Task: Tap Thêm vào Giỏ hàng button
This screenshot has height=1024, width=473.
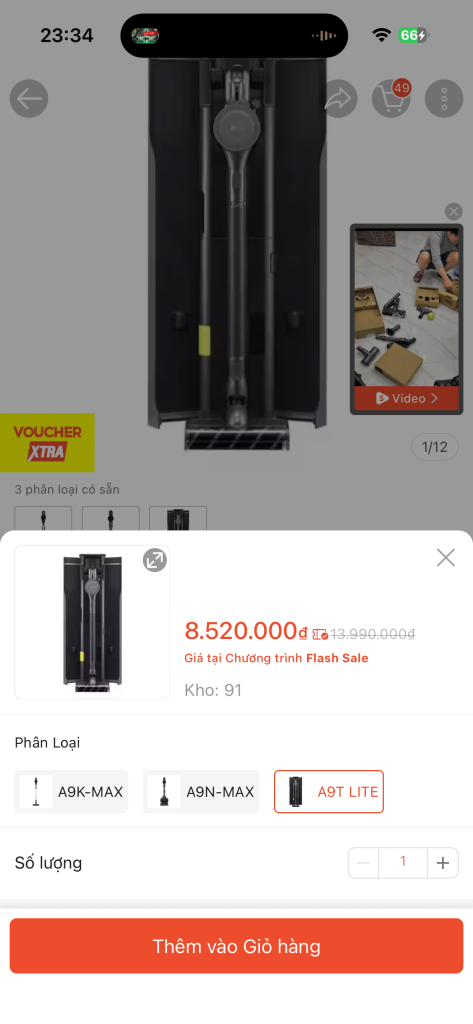Action: coord(236,946)
